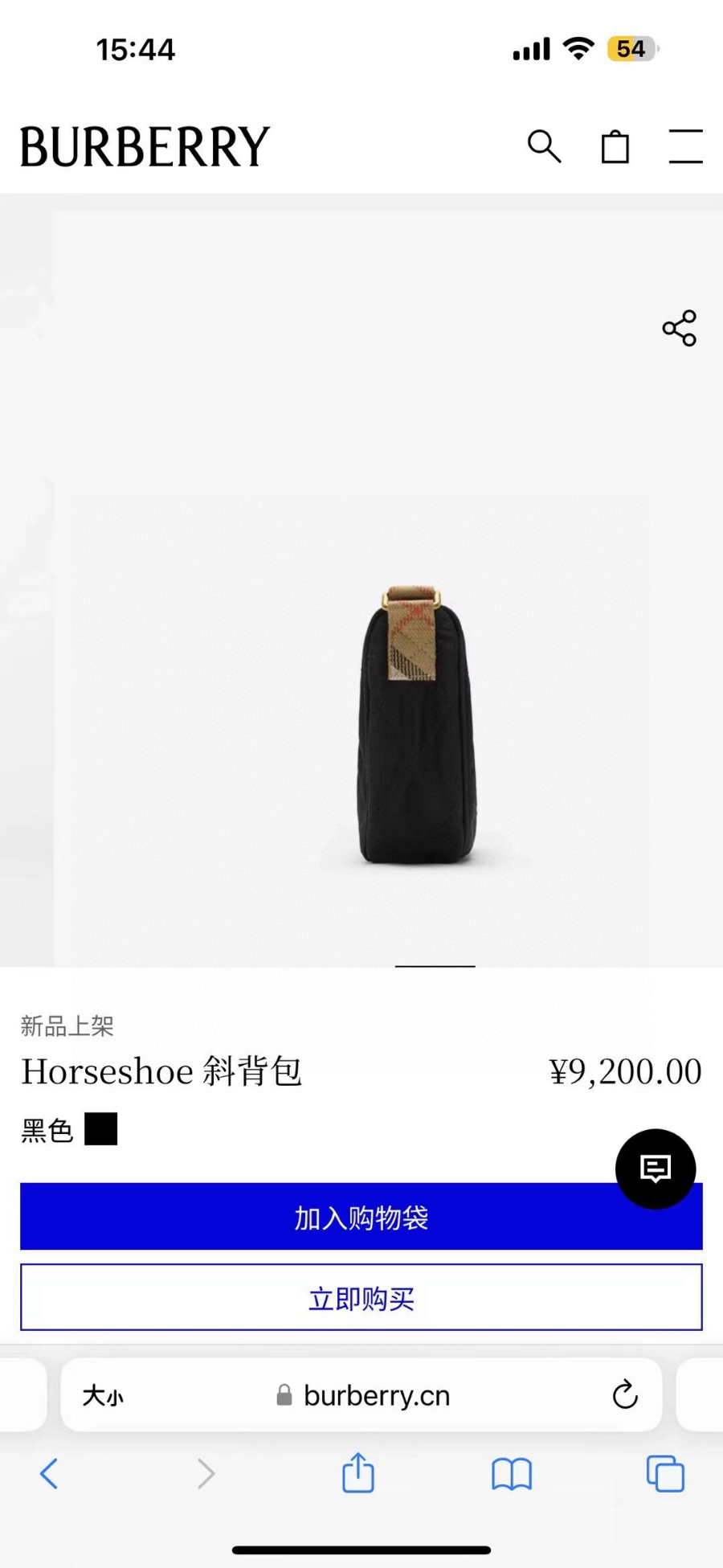Select the black color swatch
Image resolution: width=723 pixels, height=1568 pixels.
101,1129
